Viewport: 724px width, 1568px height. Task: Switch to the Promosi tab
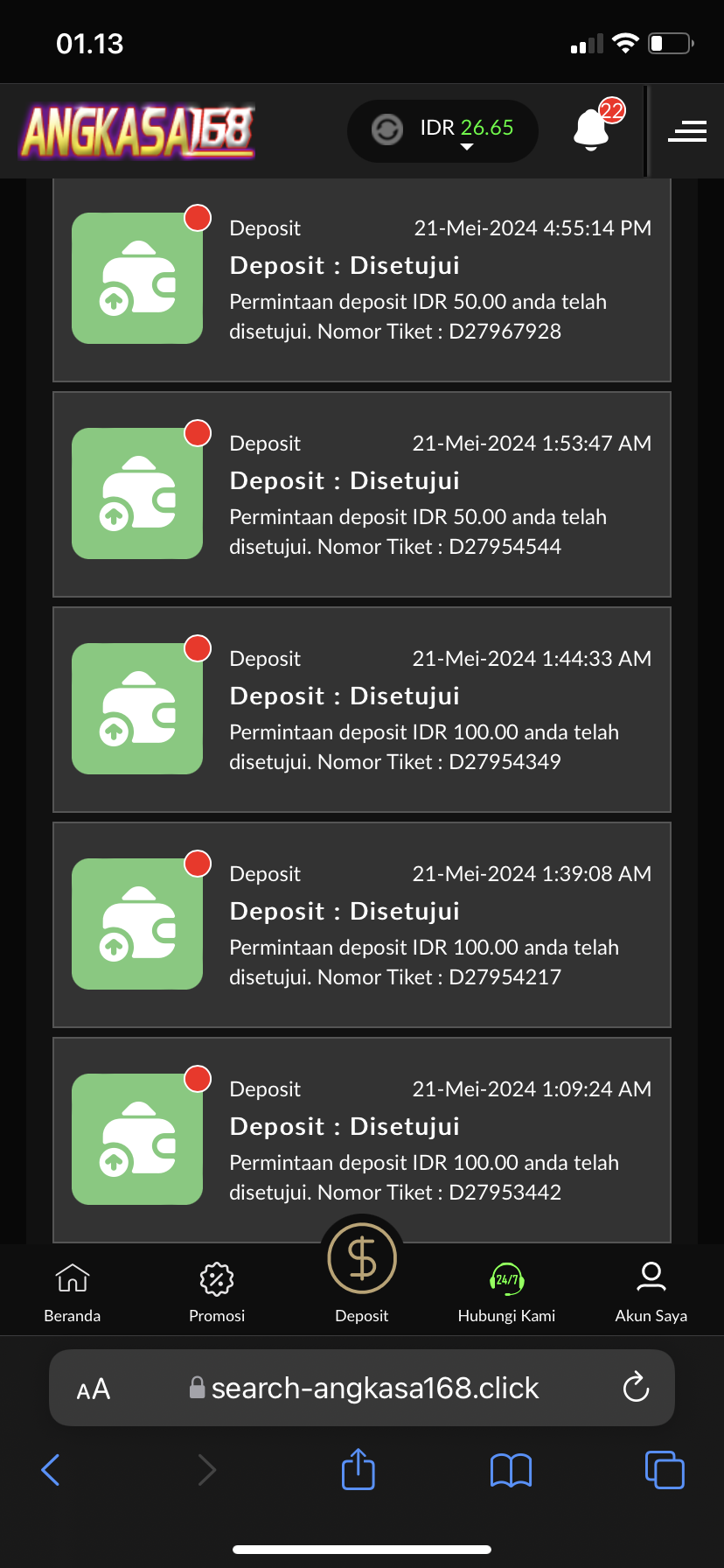tap(217, 1293)
